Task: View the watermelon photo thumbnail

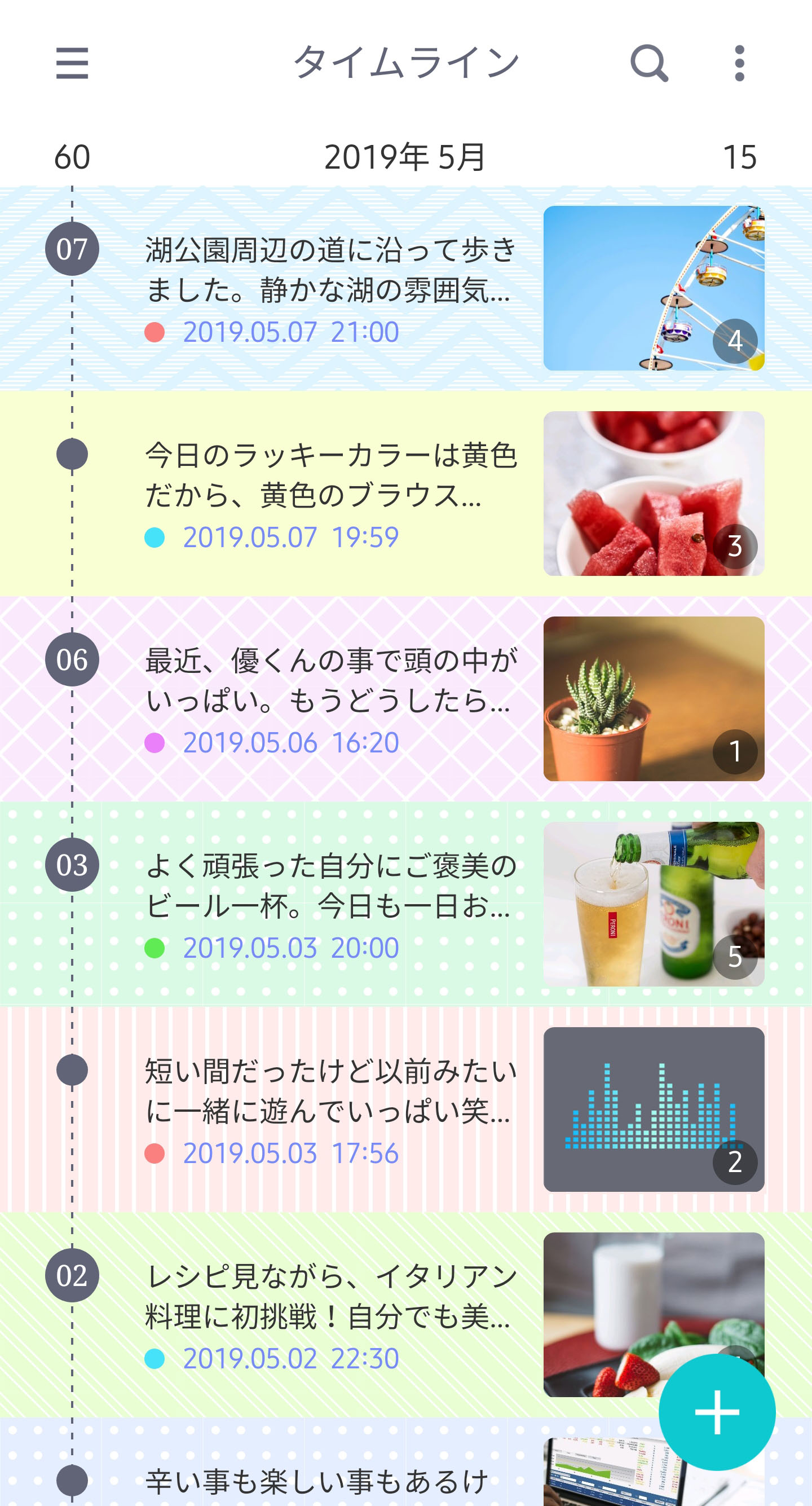Action: tap(654, 494)
